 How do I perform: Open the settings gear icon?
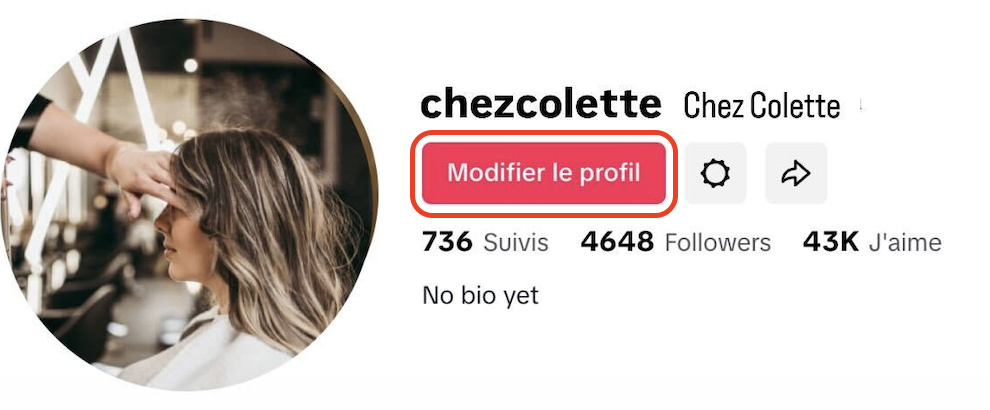click(x=715, y=174)
